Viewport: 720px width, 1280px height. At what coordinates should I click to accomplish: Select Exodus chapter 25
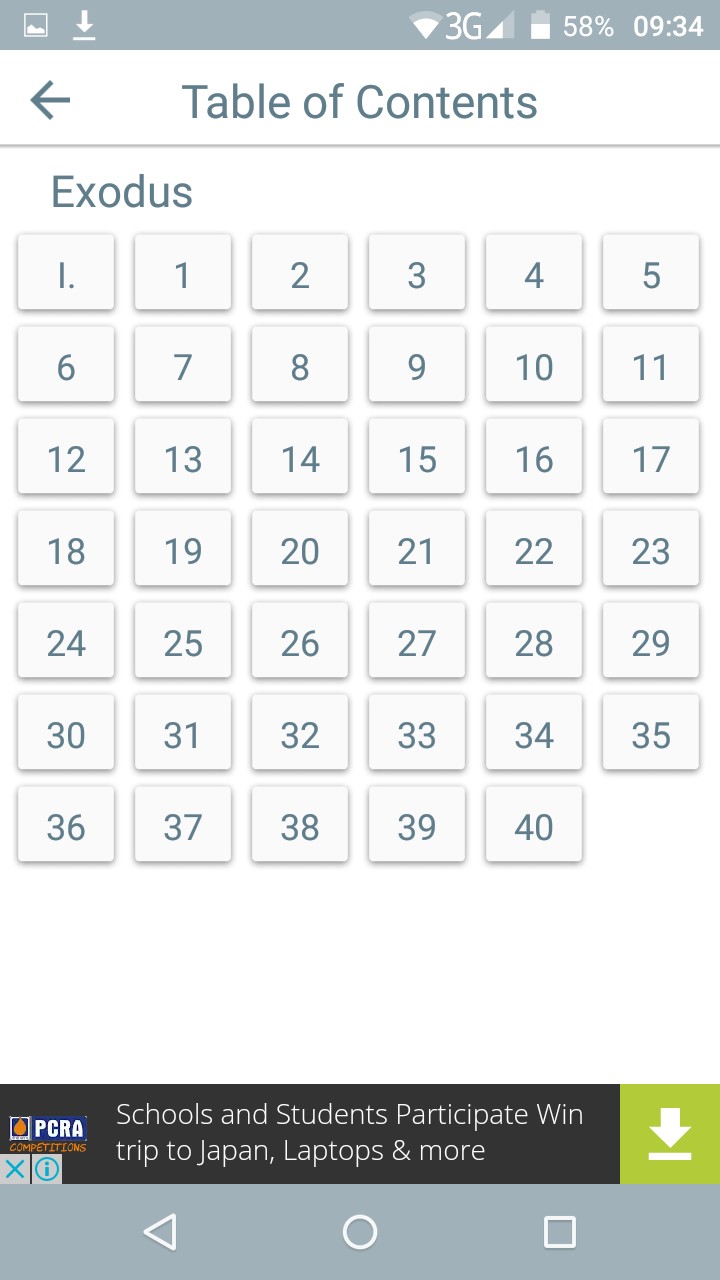(183, 641)
